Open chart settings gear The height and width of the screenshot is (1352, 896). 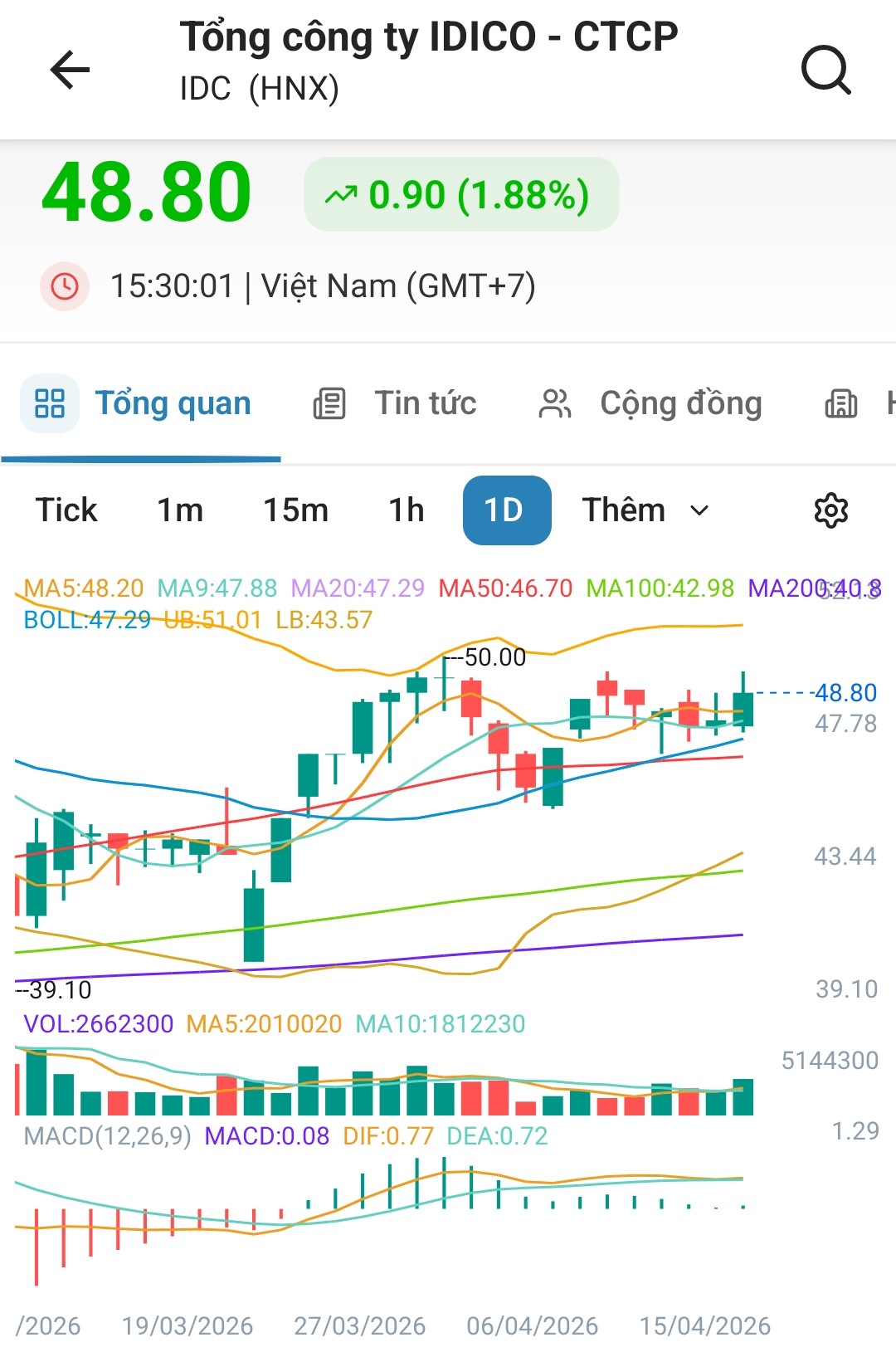[830, 510]
